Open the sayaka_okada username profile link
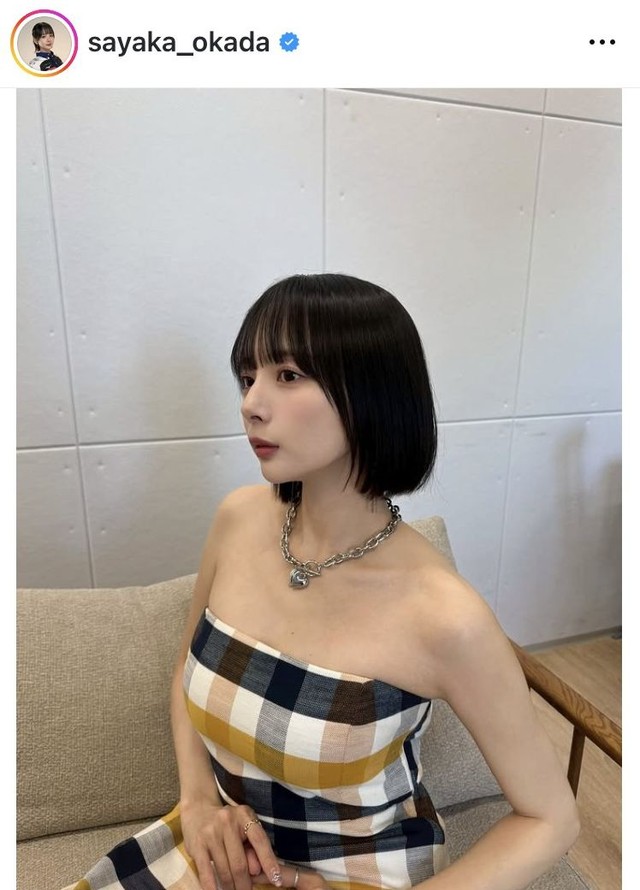Viewport: 640px width, 890px height. [x=179, y=43]
